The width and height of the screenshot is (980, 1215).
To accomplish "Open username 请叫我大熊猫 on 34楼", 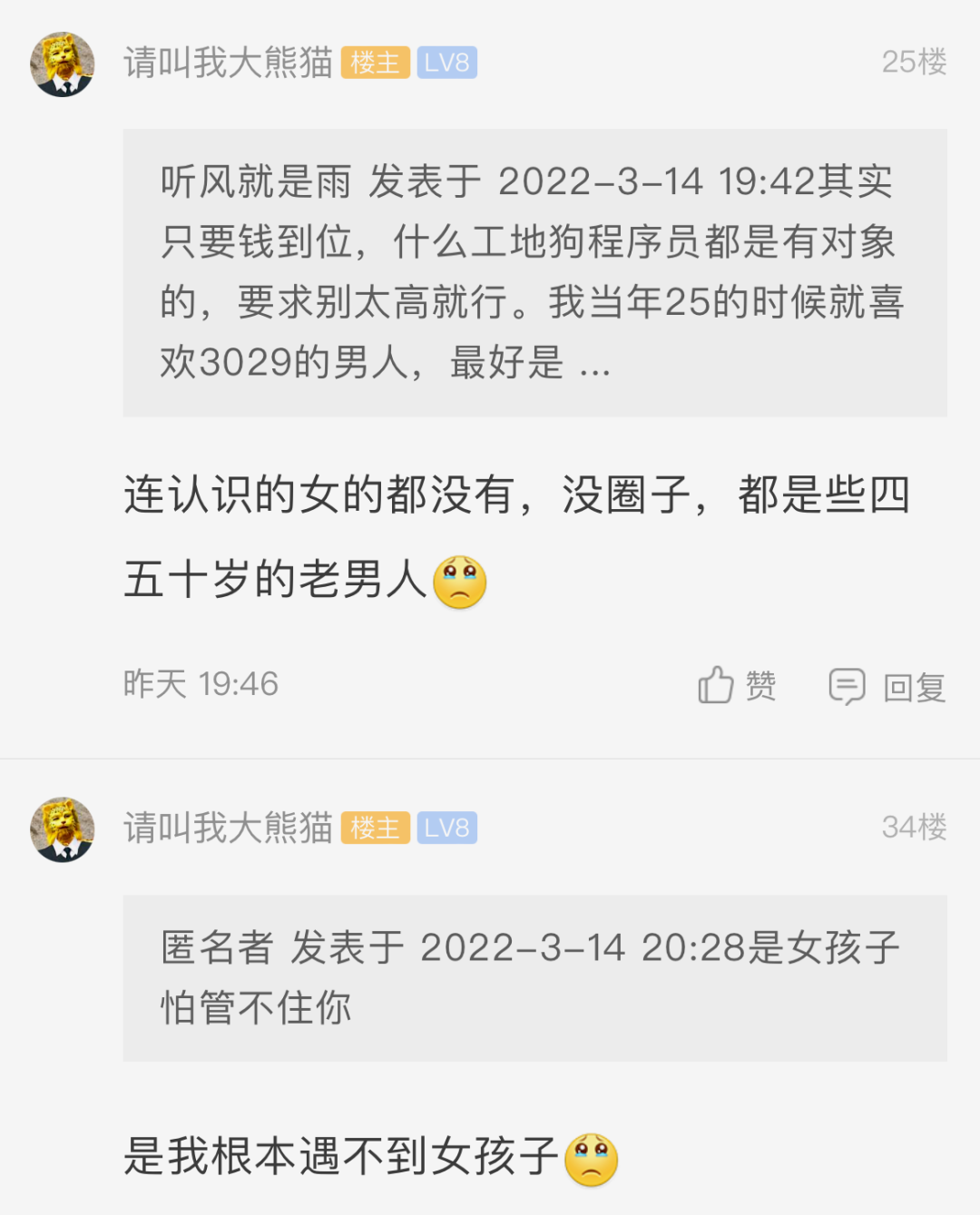I will tap(228, 828).
